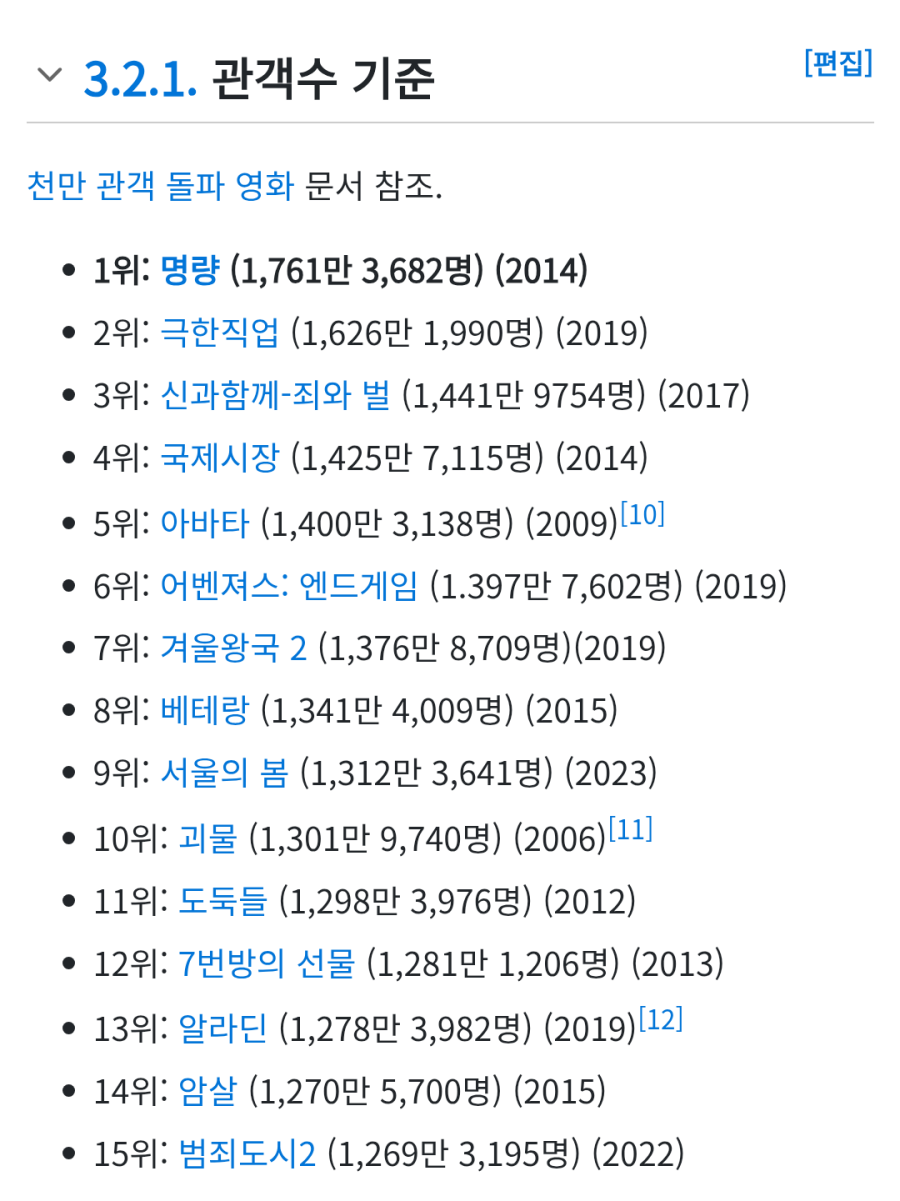900x1201 pixels.
Task: Tap the [편집] edit link
Action: coord(838,64)
